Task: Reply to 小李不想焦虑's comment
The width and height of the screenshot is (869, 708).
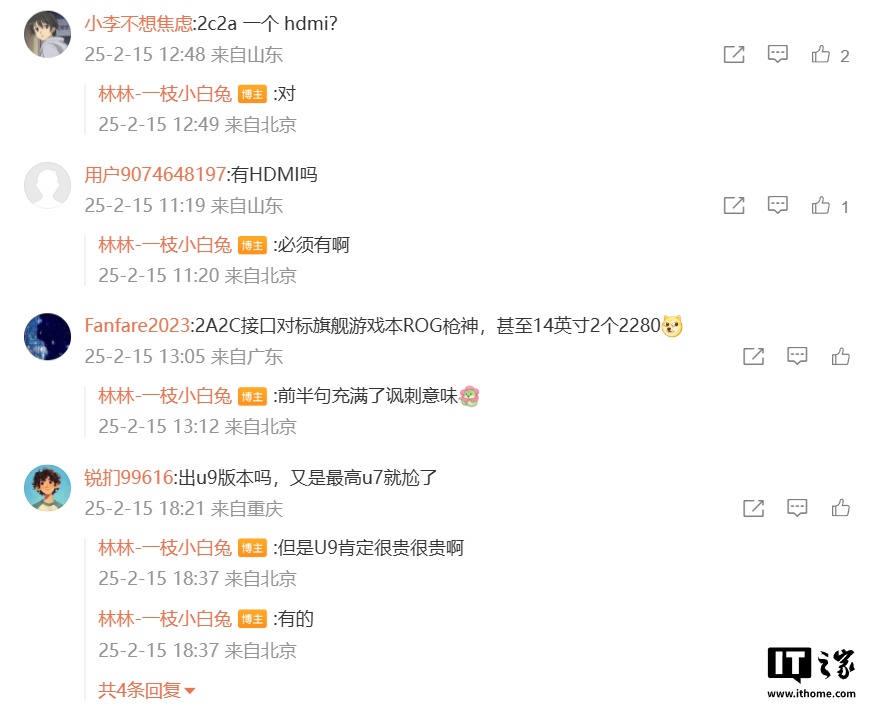Action: point(777,55)
